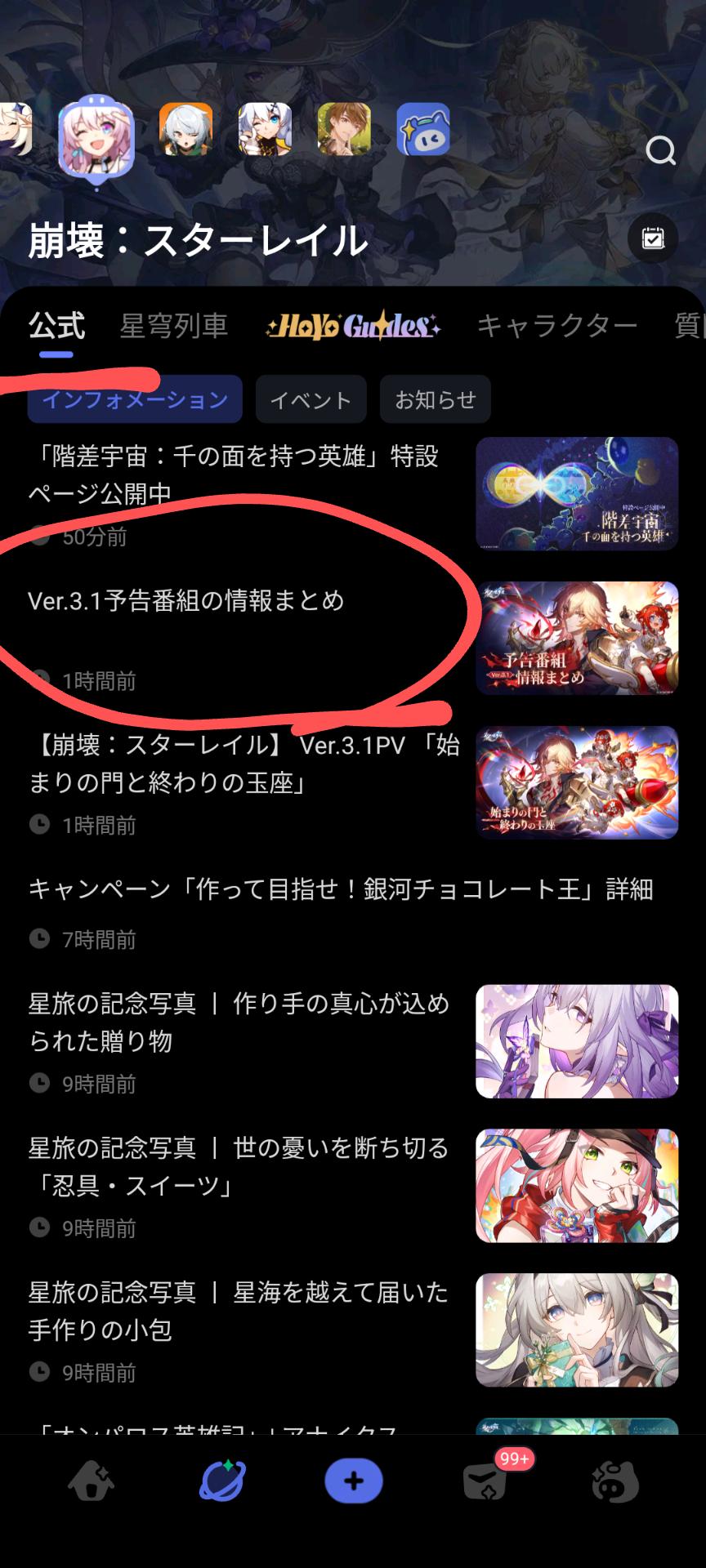Switch to the HoYo Guides tab
Image resolution: width=706 pixels, height=1568 pixels.
[x=353, y=327]
